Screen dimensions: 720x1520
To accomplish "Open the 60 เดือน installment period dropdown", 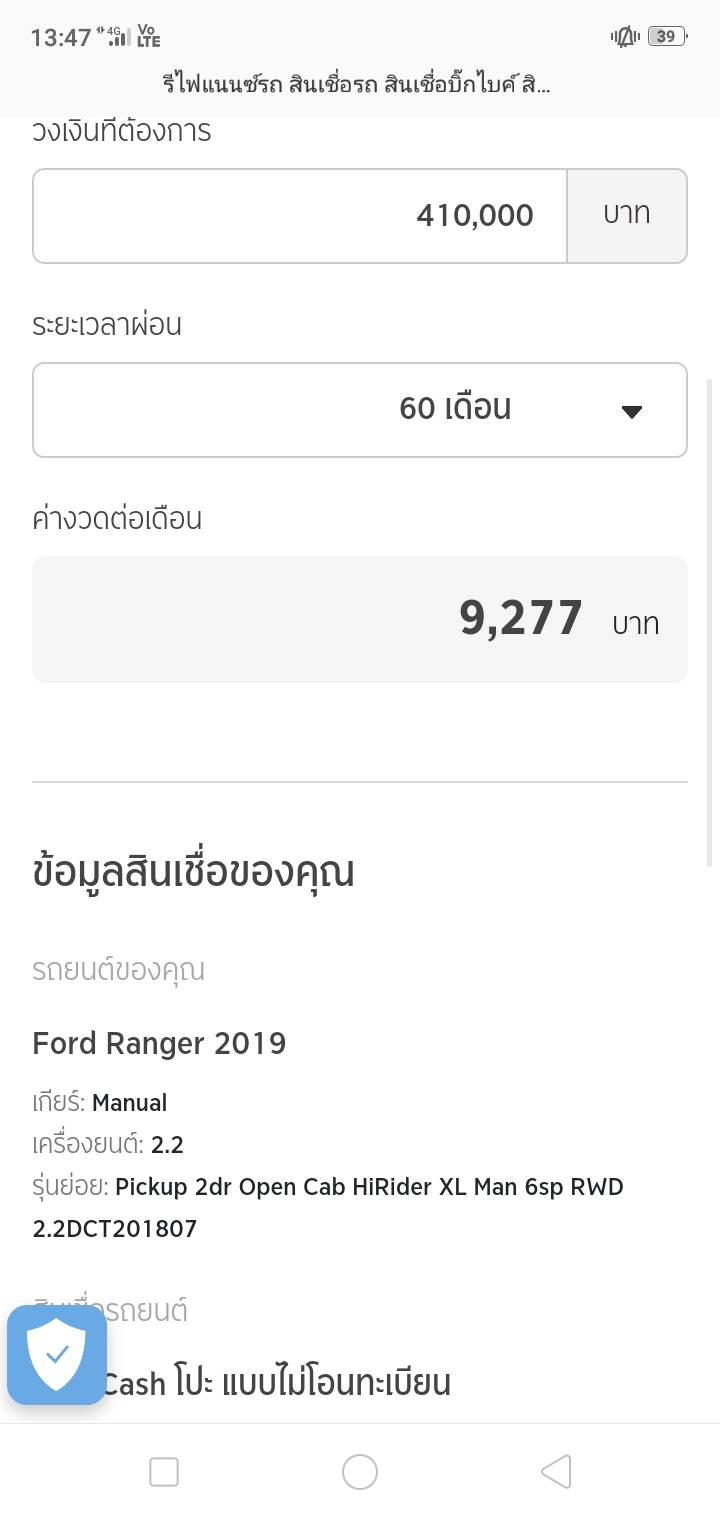I will click(360, 410).
